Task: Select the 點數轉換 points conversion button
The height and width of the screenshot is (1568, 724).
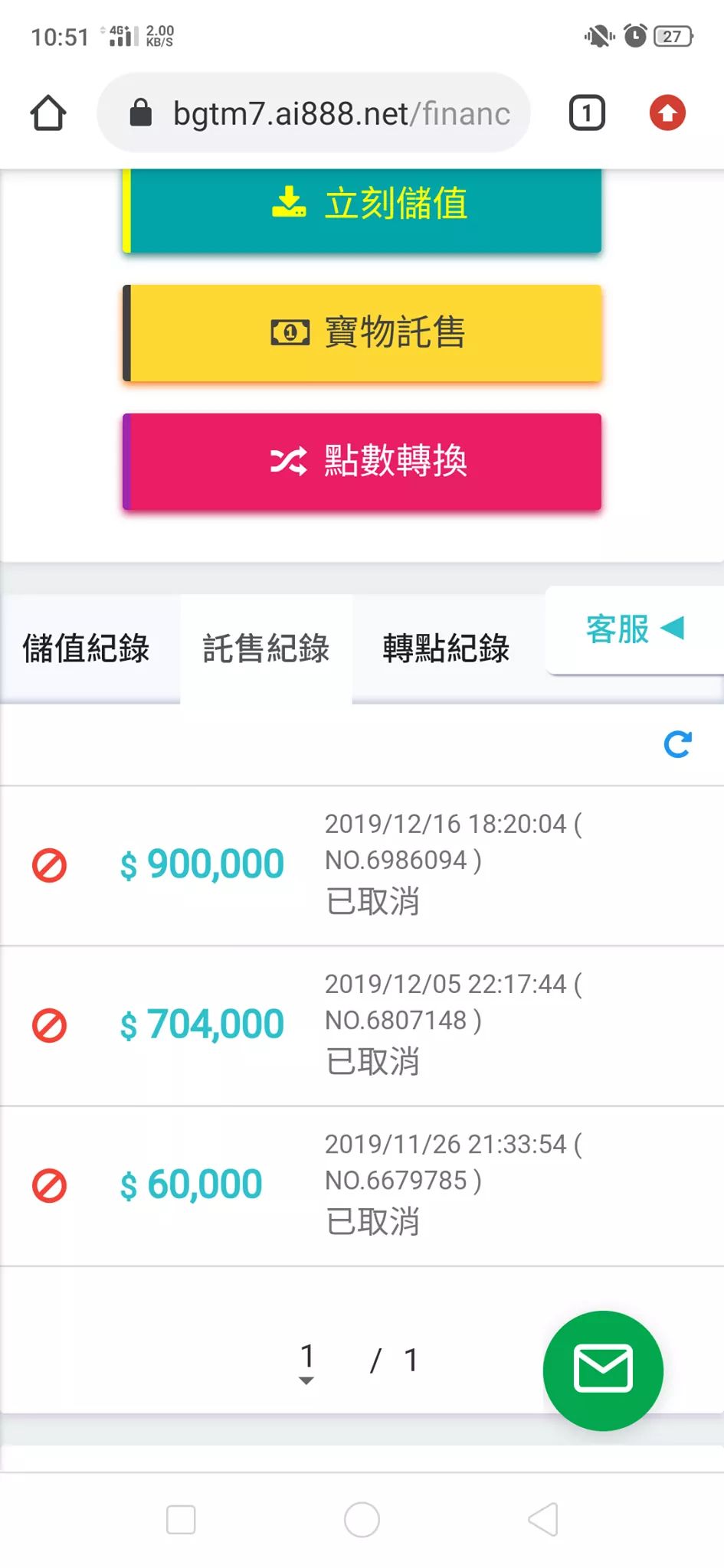Action: tap(362, 461)
